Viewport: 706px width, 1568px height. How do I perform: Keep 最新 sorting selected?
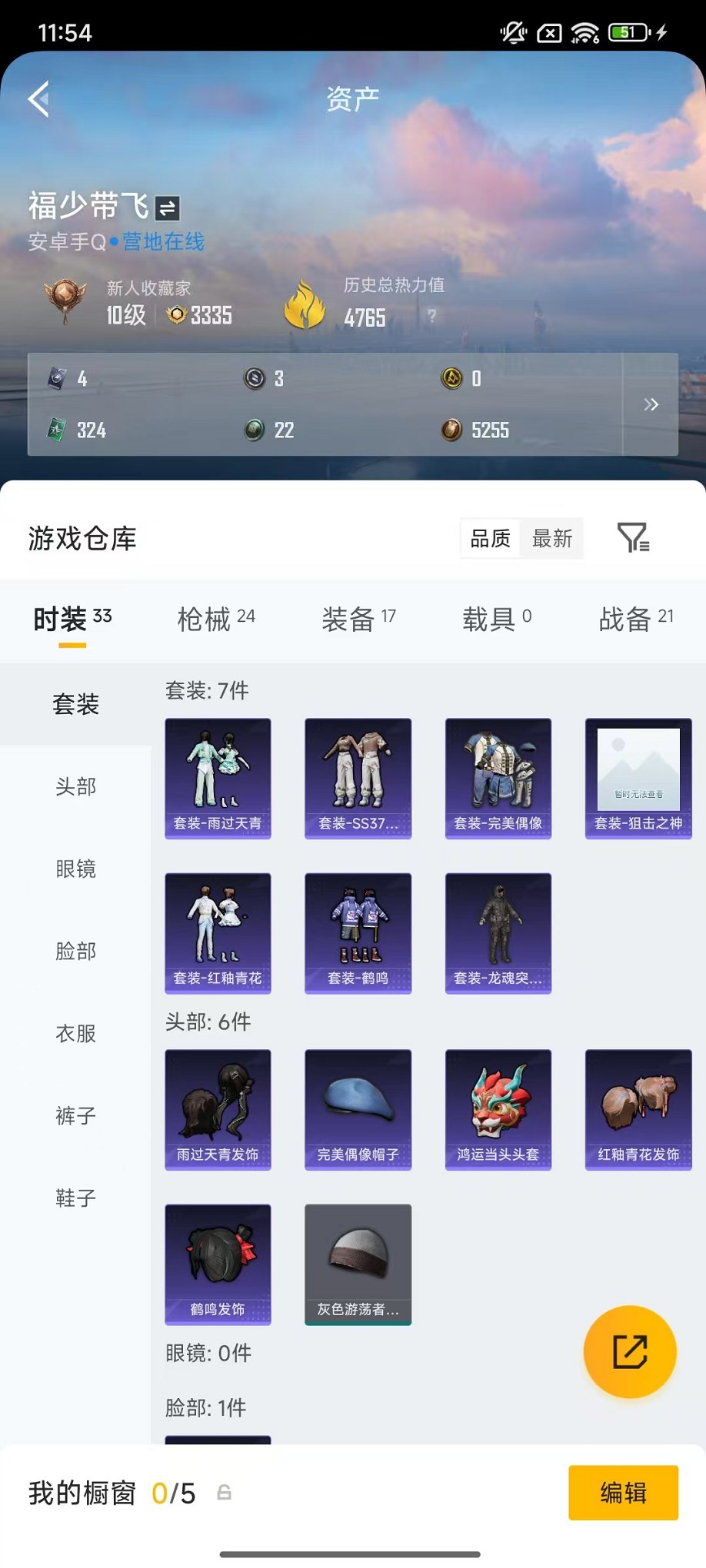[551, 539]
